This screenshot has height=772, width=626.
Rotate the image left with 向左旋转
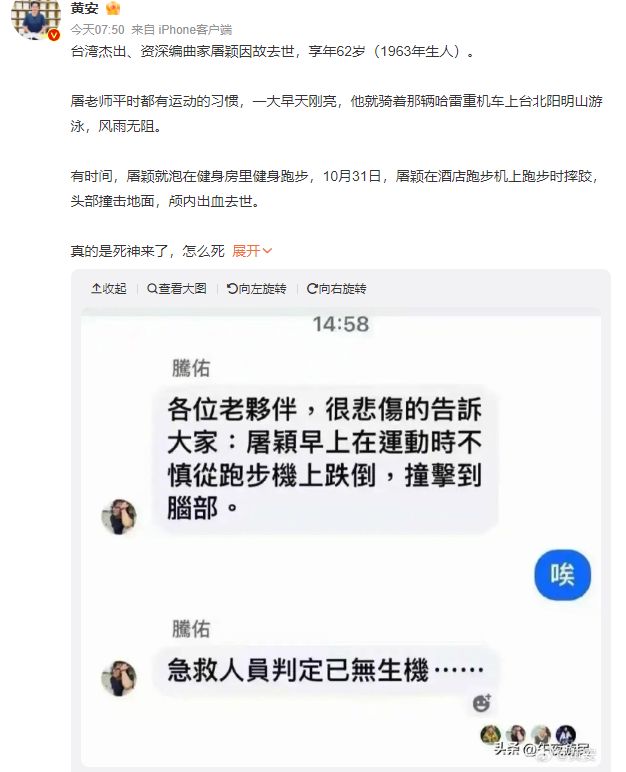pos(257,289)
